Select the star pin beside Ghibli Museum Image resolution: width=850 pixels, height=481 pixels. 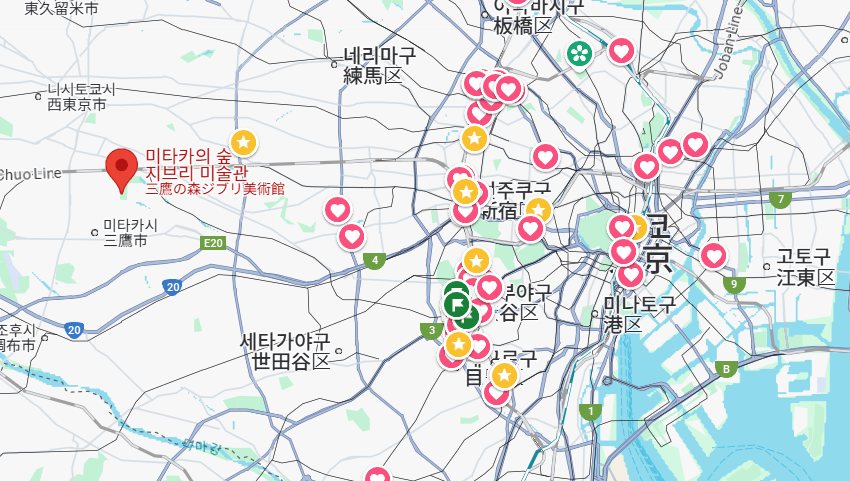[243, 143]
